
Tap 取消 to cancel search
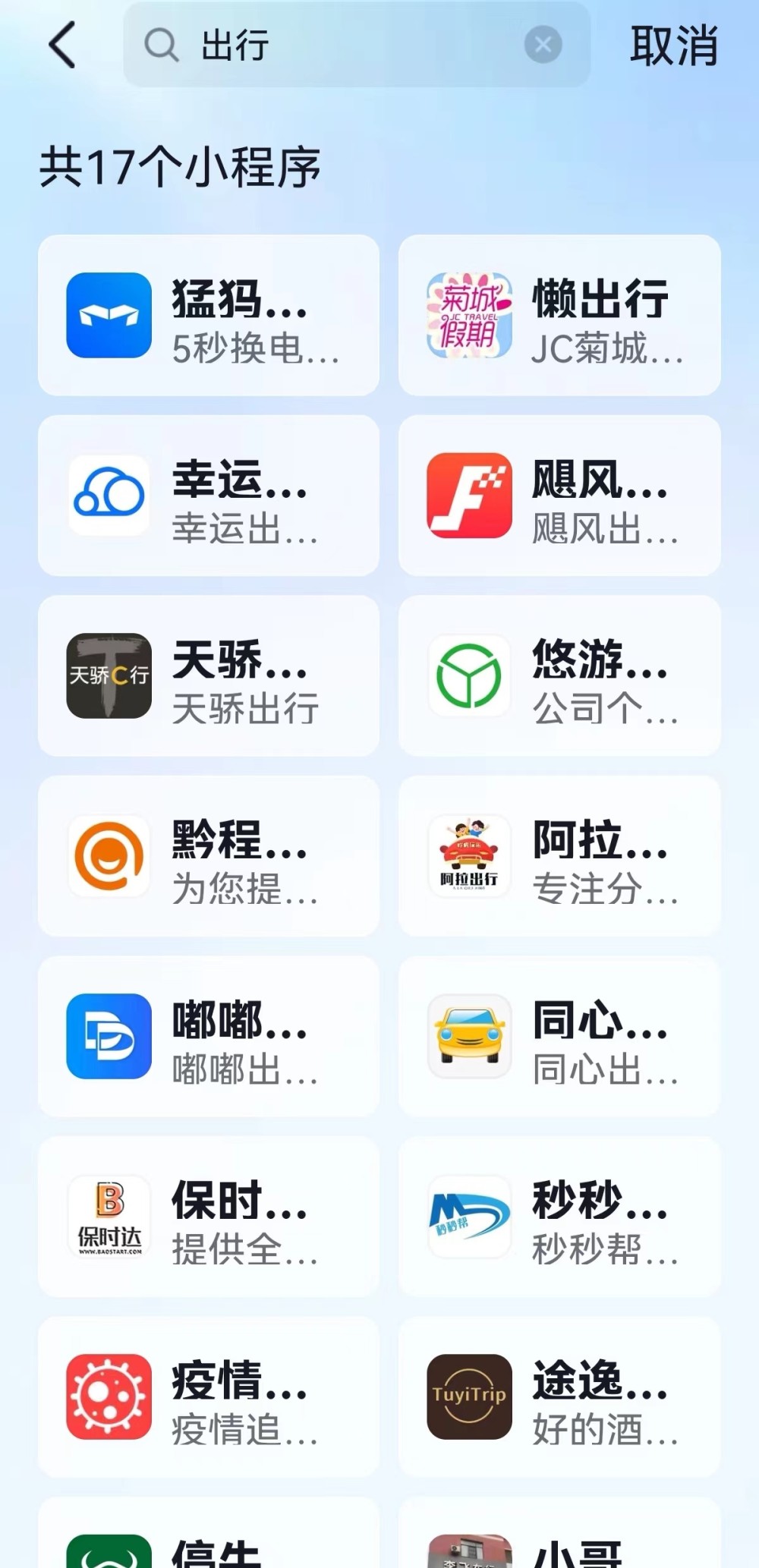[x=673, y=46]
